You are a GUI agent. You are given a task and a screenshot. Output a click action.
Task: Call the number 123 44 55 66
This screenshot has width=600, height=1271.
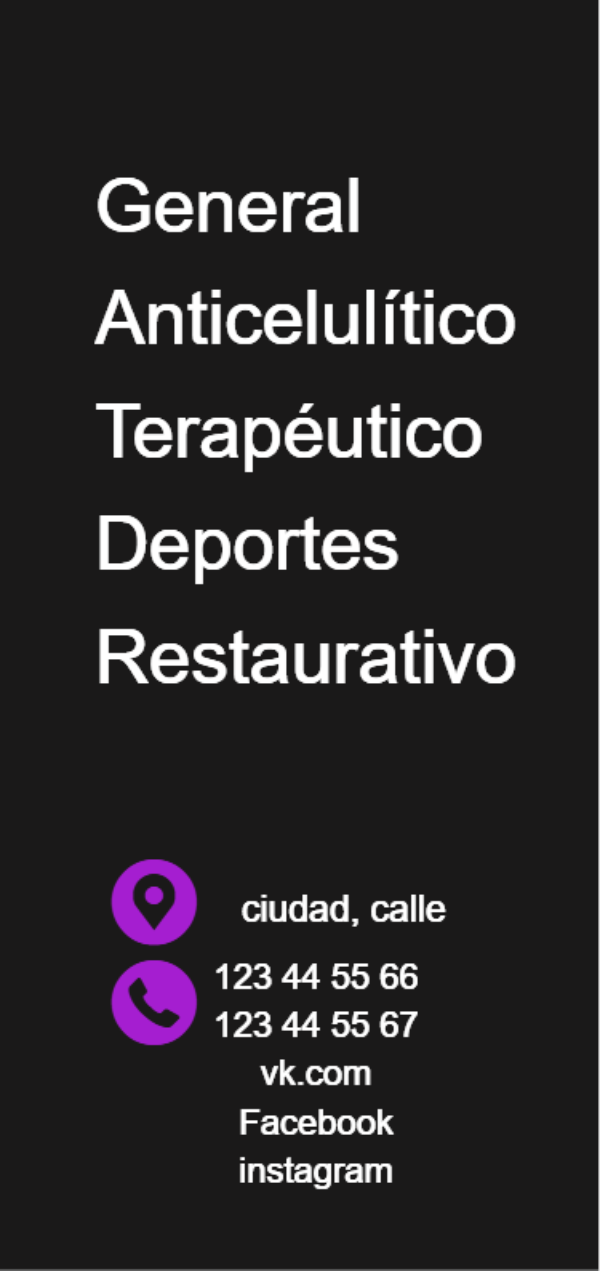click(316, 977)
